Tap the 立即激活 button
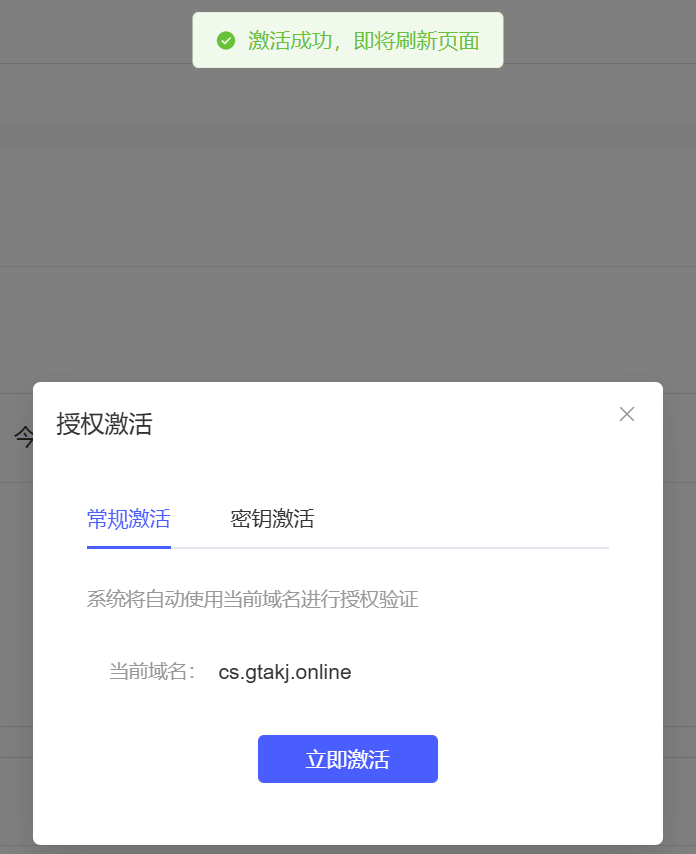The height and width of the screenshot is (854, 696). click(347, 759)
